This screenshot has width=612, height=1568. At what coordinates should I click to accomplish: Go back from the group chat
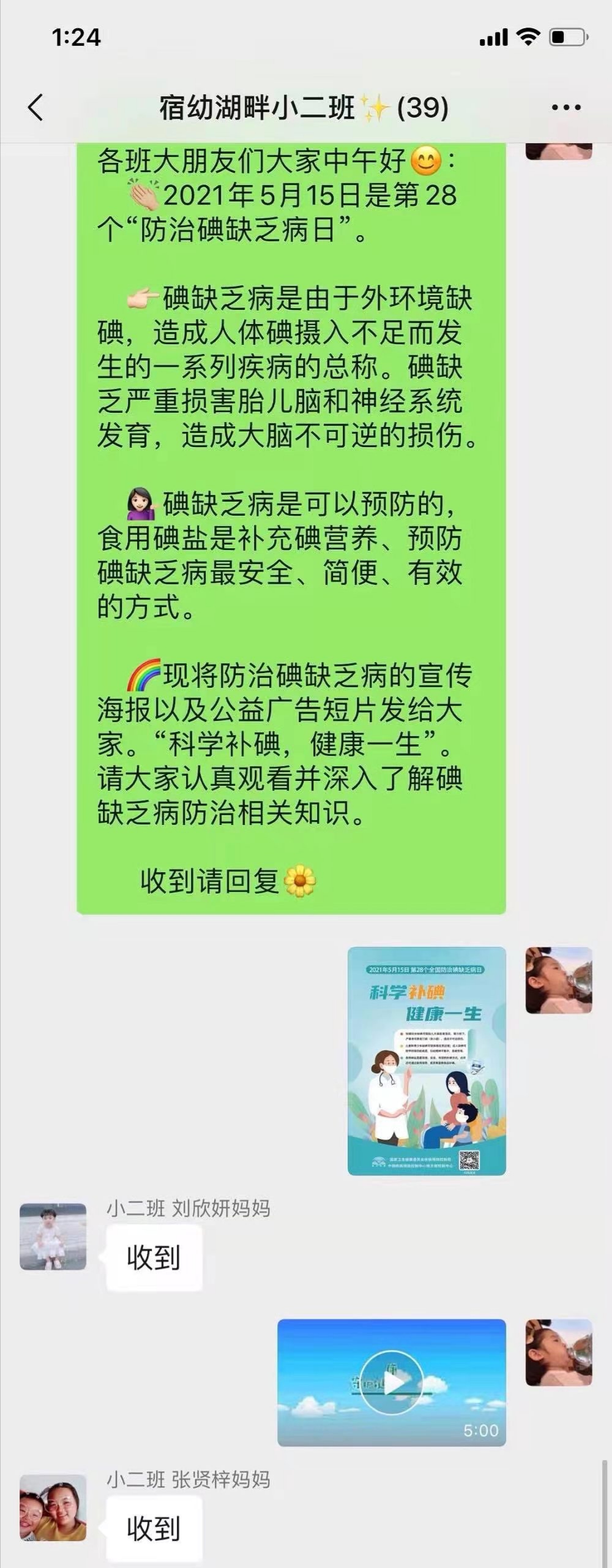(35, 107)
